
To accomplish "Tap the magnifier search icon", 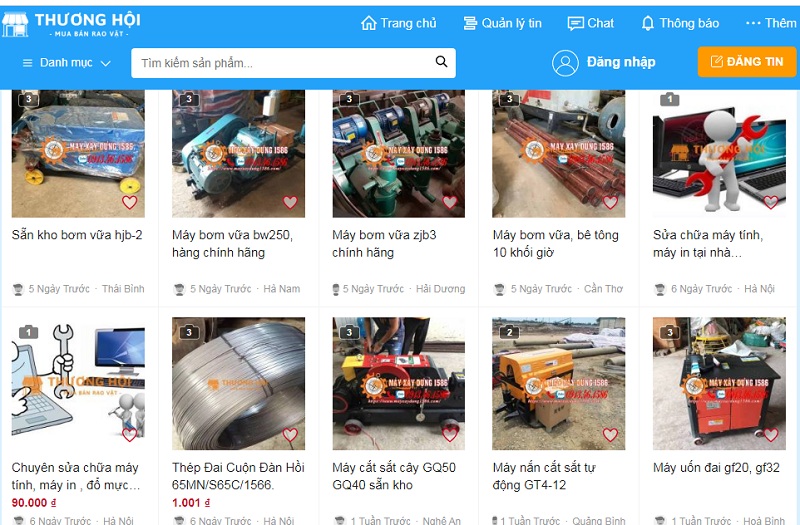I will pos(442,62).
